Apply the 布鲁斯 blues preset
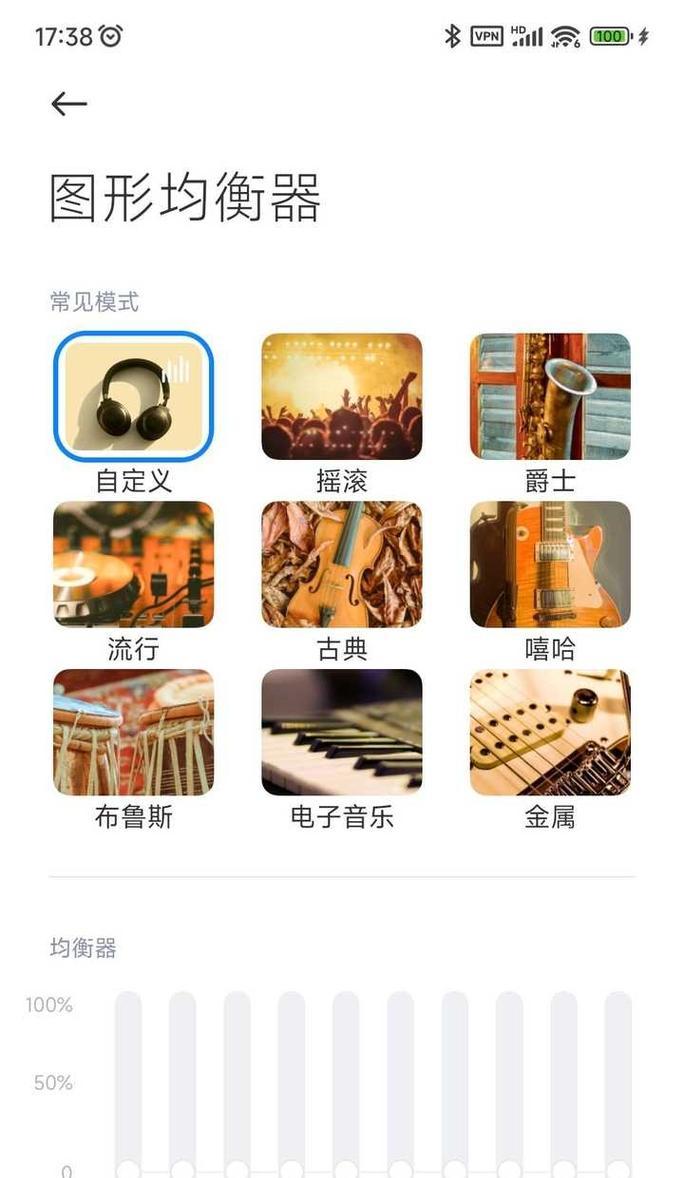The image size is (684, 1178). pos(133,732)
